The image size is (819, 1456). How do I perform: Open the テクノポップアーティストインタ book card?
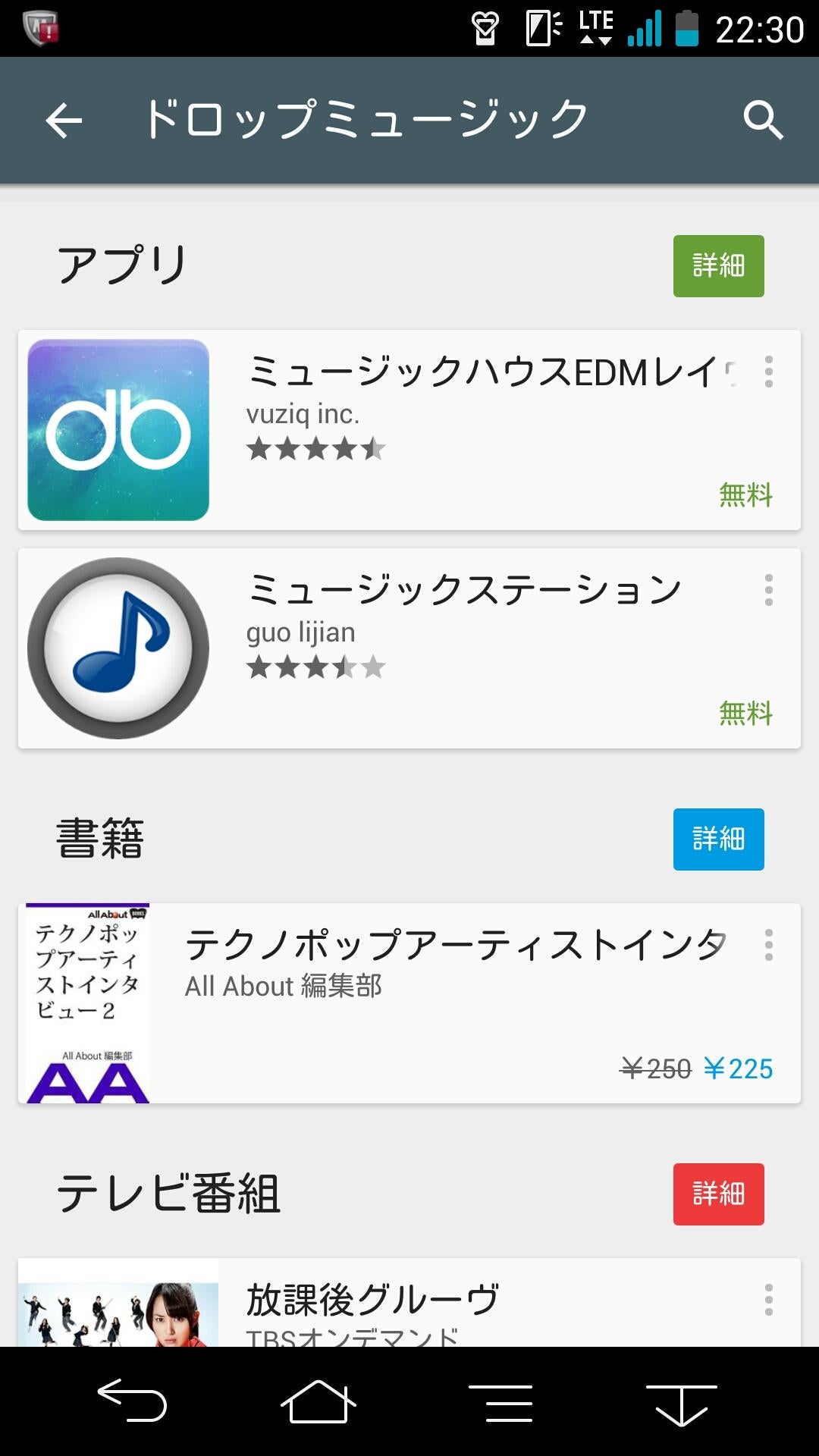(x=409, y=1003)
